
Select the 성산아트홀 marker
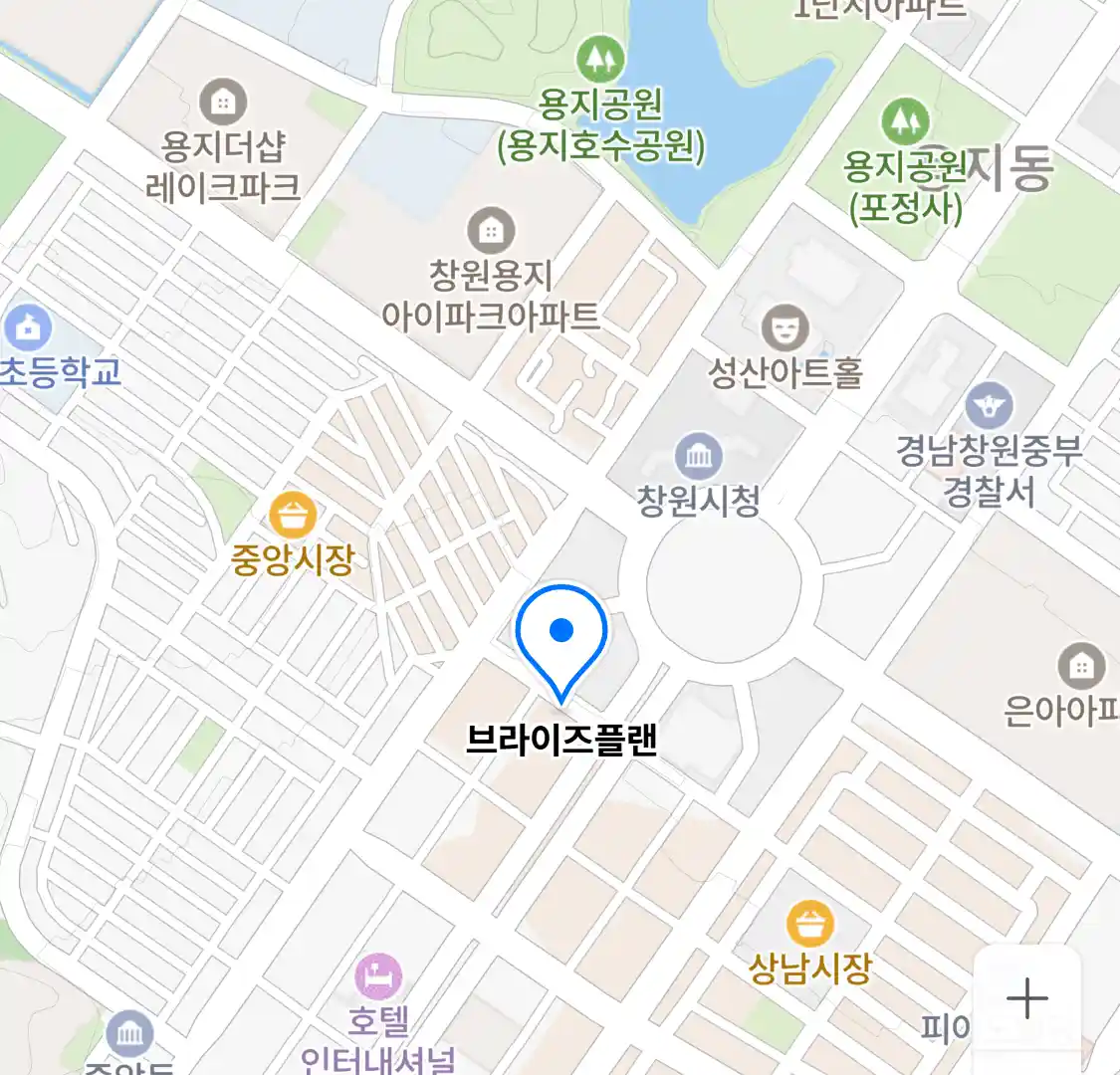(784, 327)
